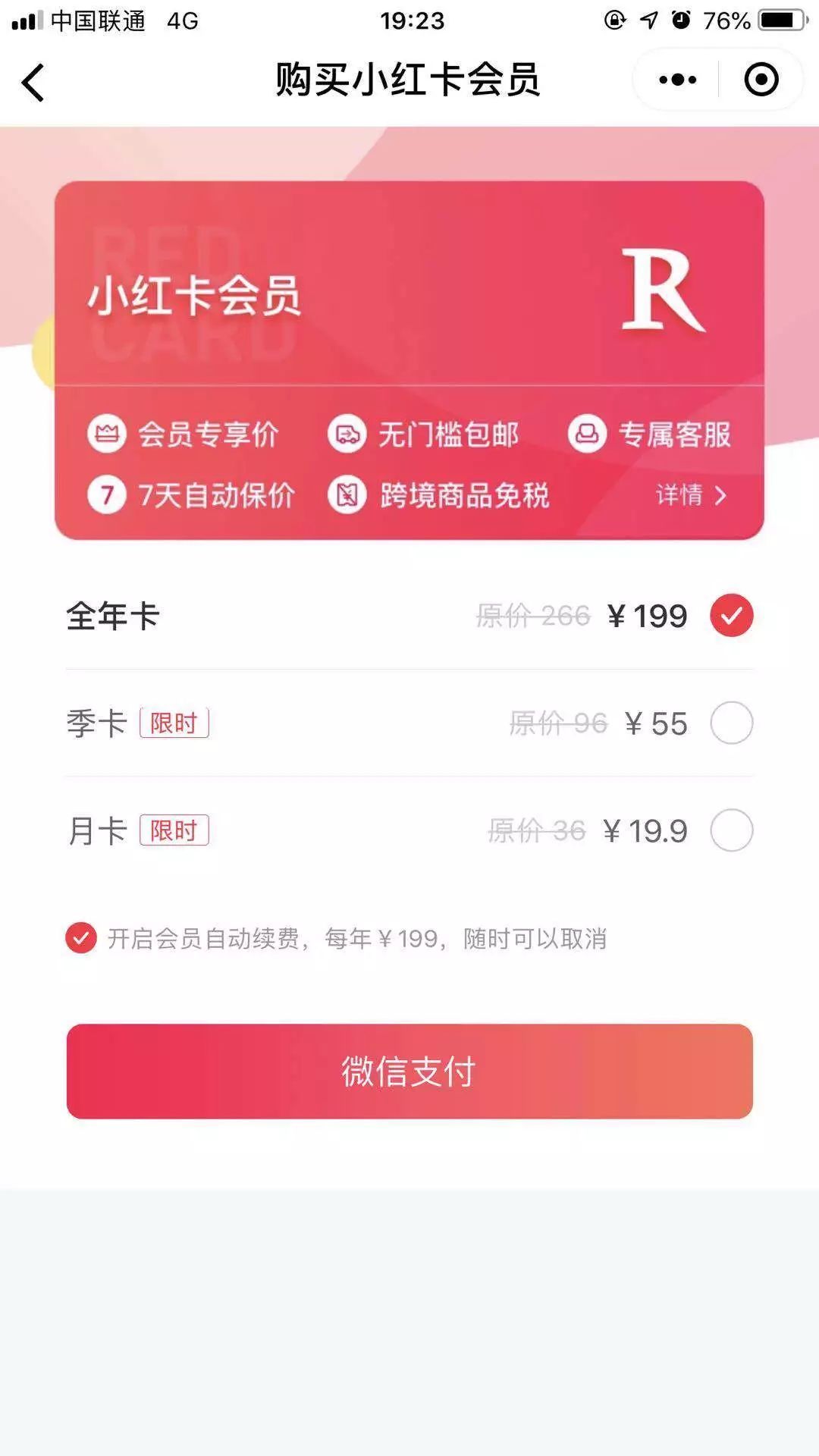Image resolution: width=819 pixels, height=1456 pixels.
Task: Open the mini program three-dot menu
Action: [677, 80]
